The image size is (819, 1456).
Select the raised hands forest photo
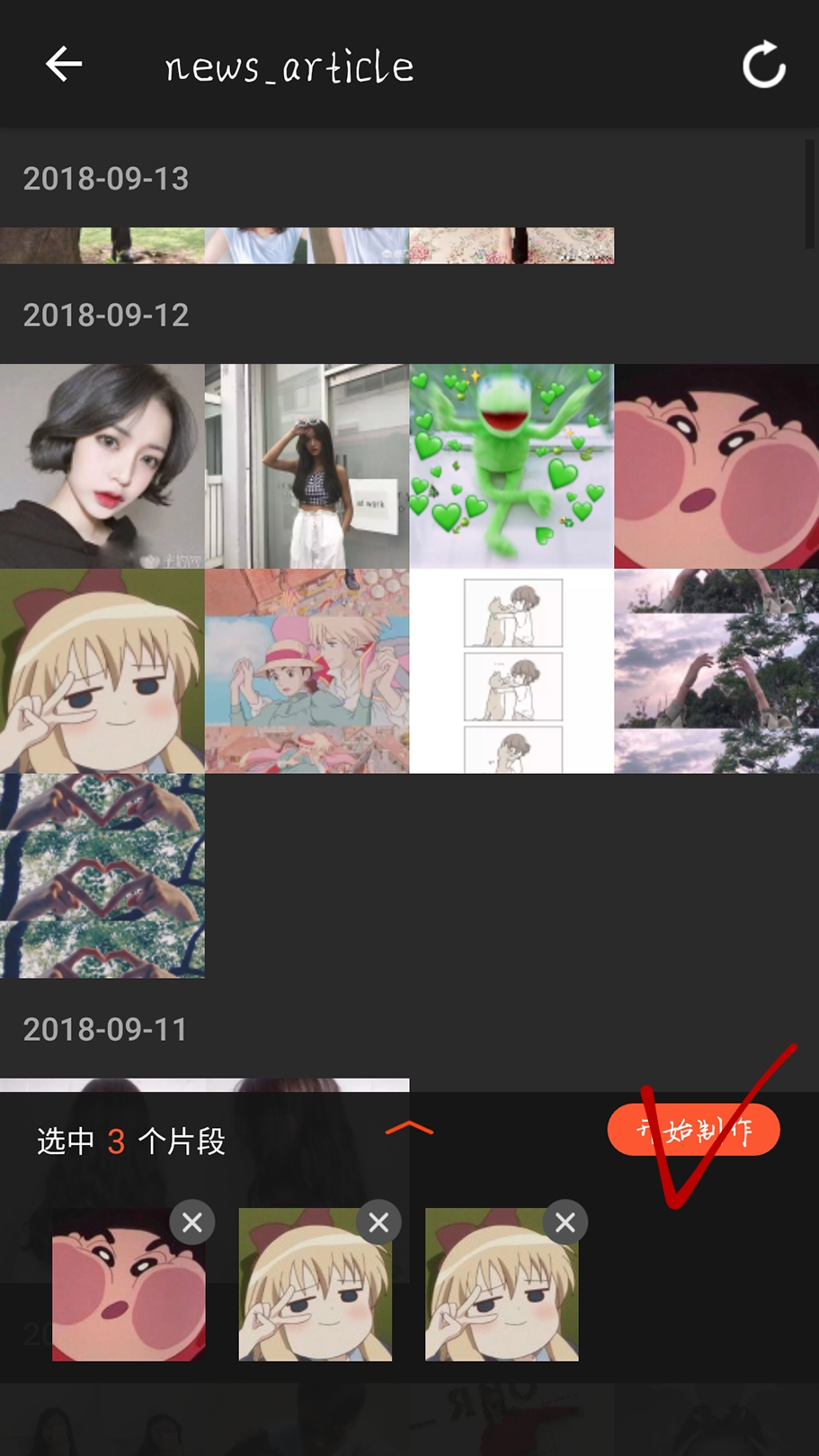(x=716, y=670)
